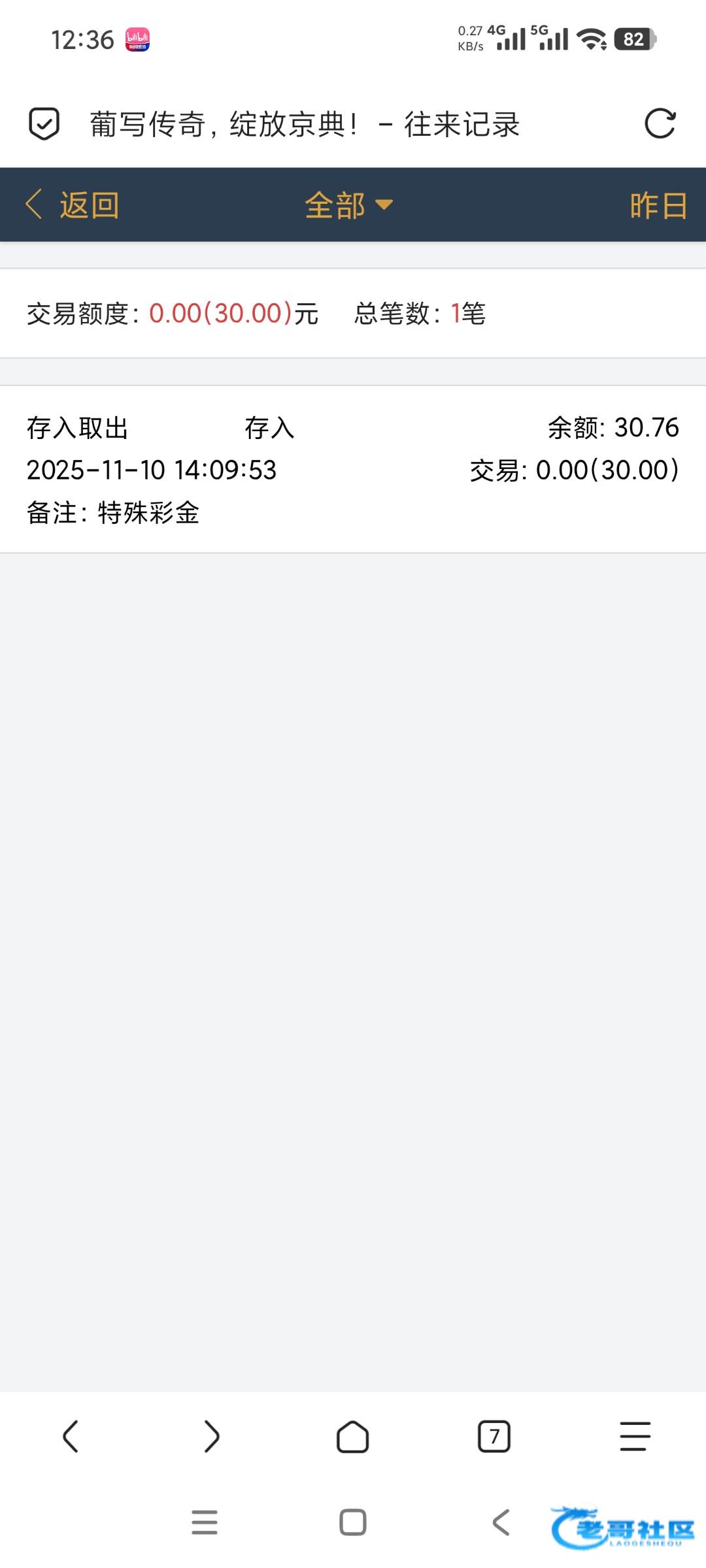Go to the previous page in the browser
706x1568 pixels.
71,1437
